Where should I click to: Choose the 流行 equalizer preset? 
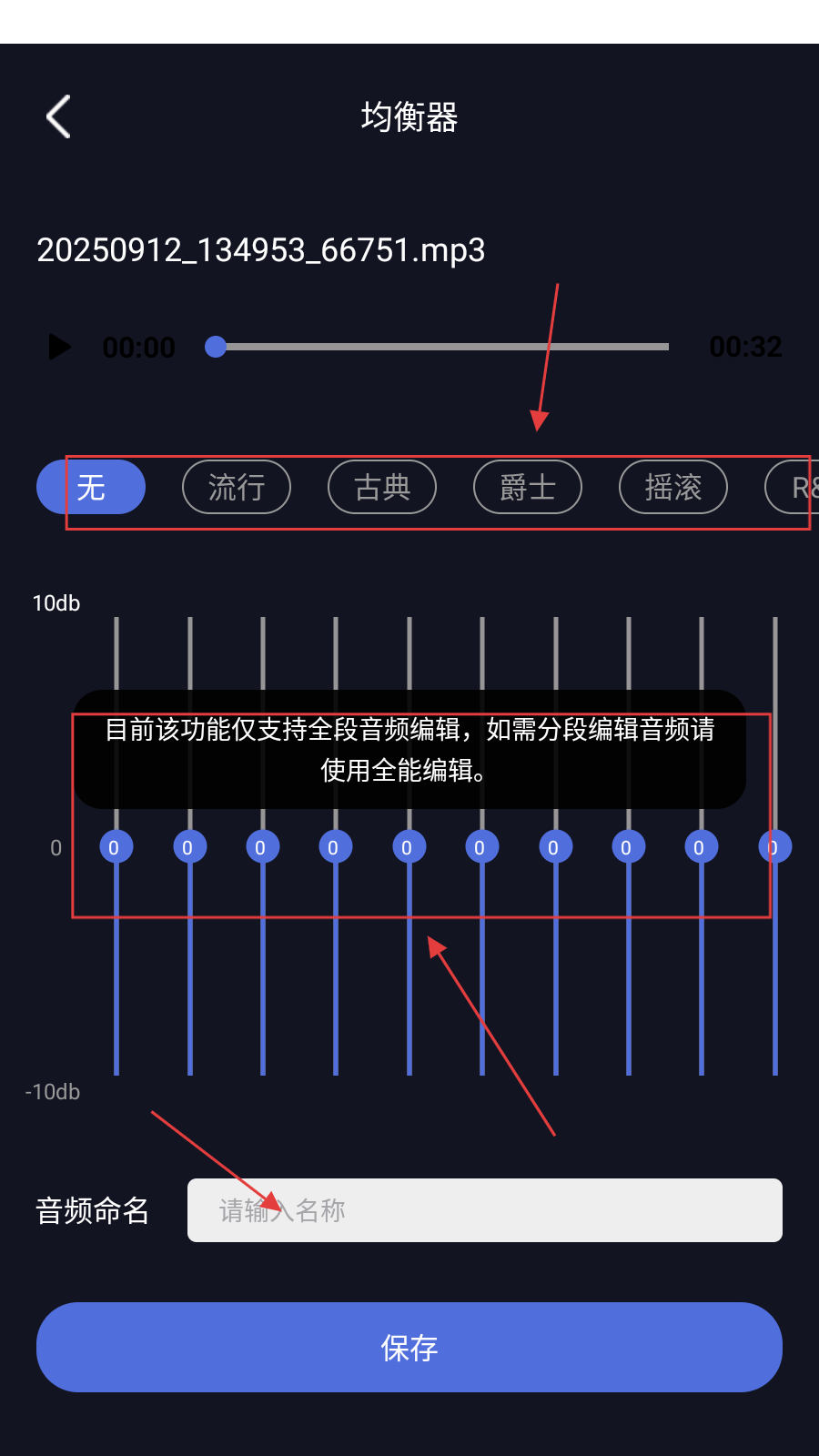237,487
